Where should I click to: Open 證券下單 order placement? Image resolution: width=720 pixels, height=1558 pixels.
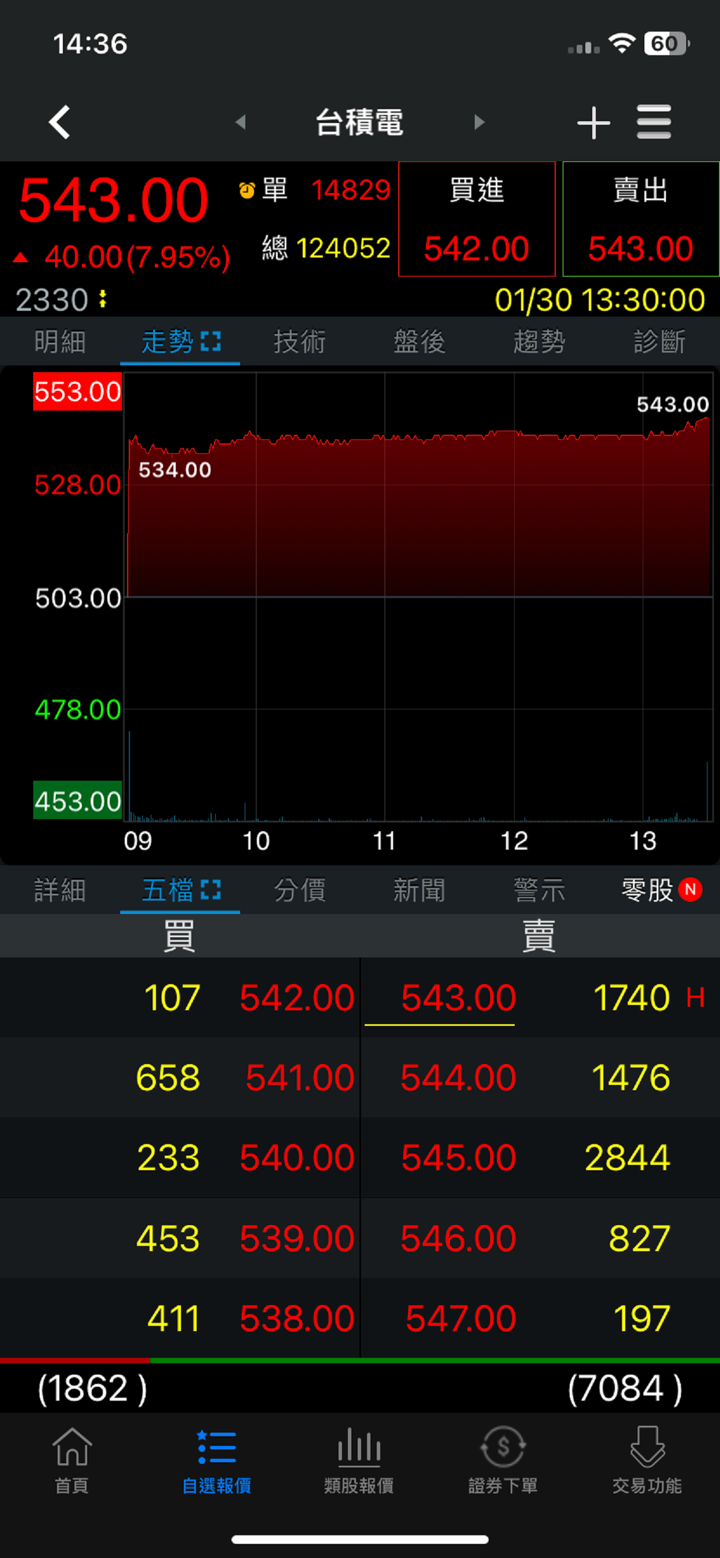pos(503,1461)
